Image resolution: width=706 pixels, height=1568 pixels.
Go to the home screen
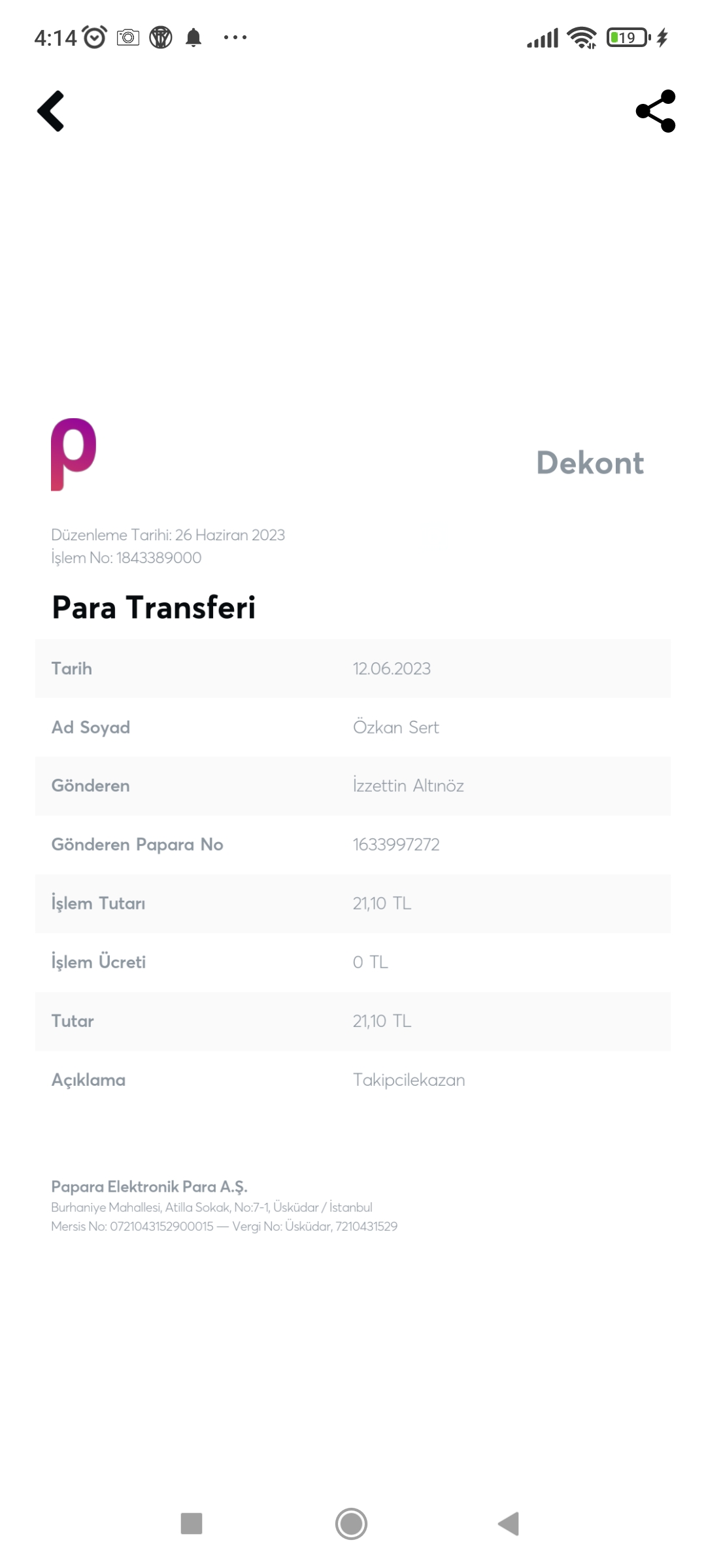pyautogui.click(x=352, y=1524)
